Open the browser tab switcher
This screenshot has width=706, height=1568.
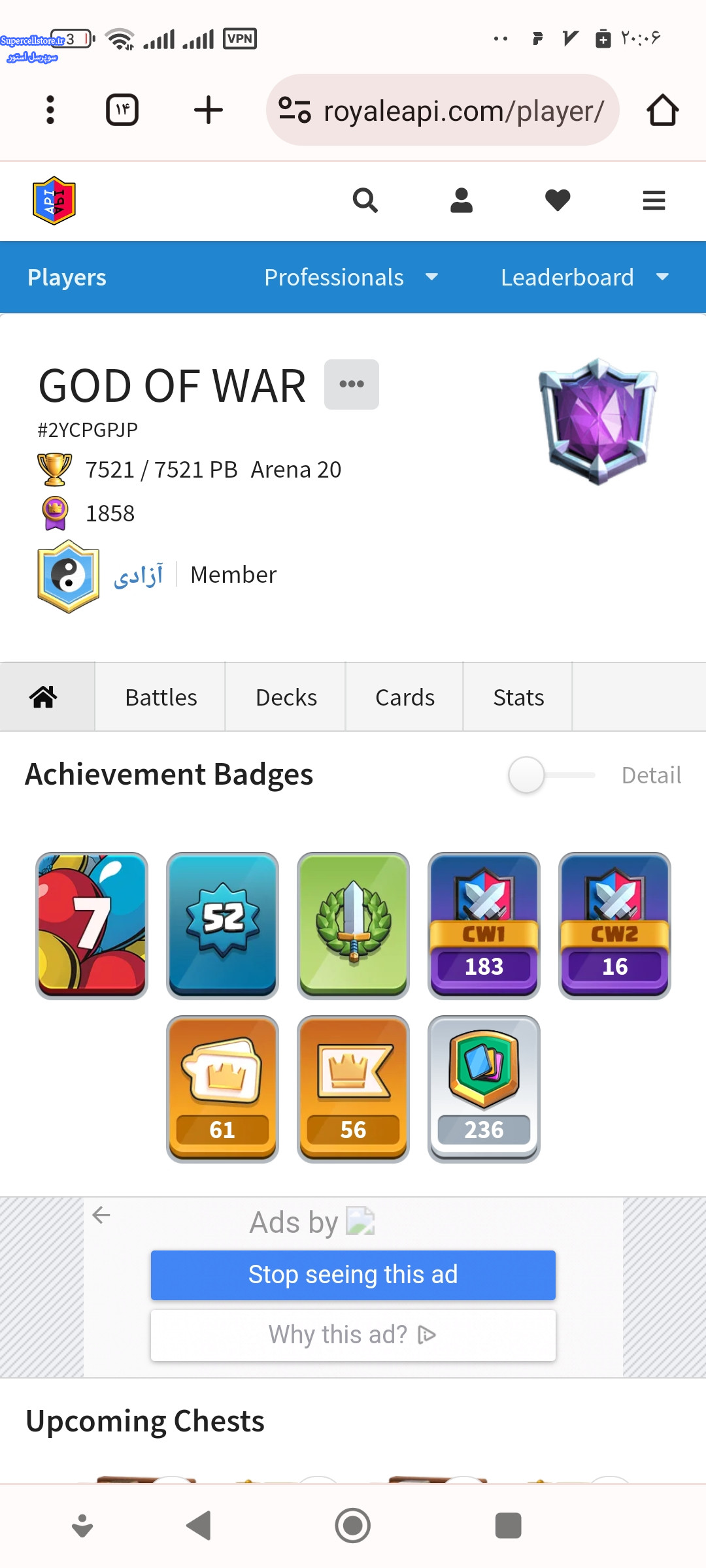coord(122,110)
